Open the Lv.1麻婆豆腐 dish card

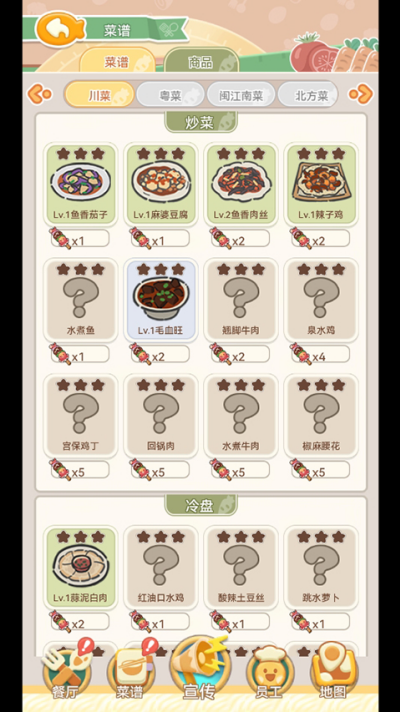(x=161, y=184)
